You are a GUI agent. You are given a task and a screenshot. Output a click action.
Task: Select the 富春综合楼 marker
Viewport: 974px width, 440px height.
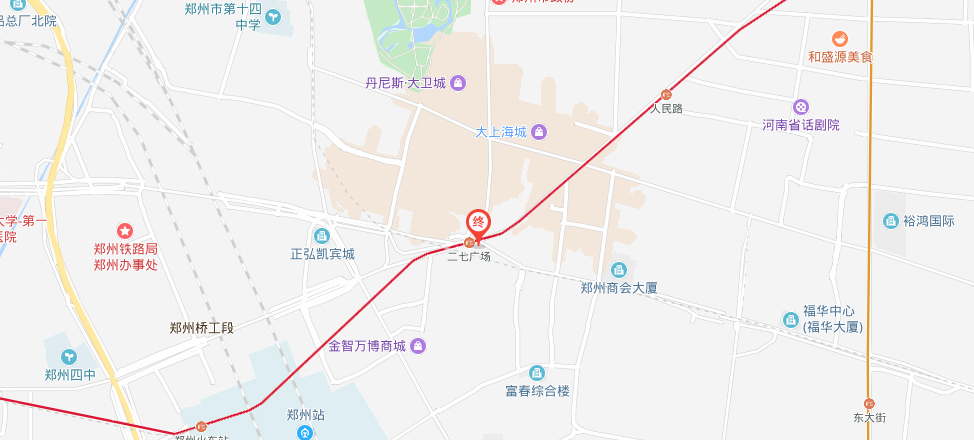pyautogui.click(x=537, y=373)
